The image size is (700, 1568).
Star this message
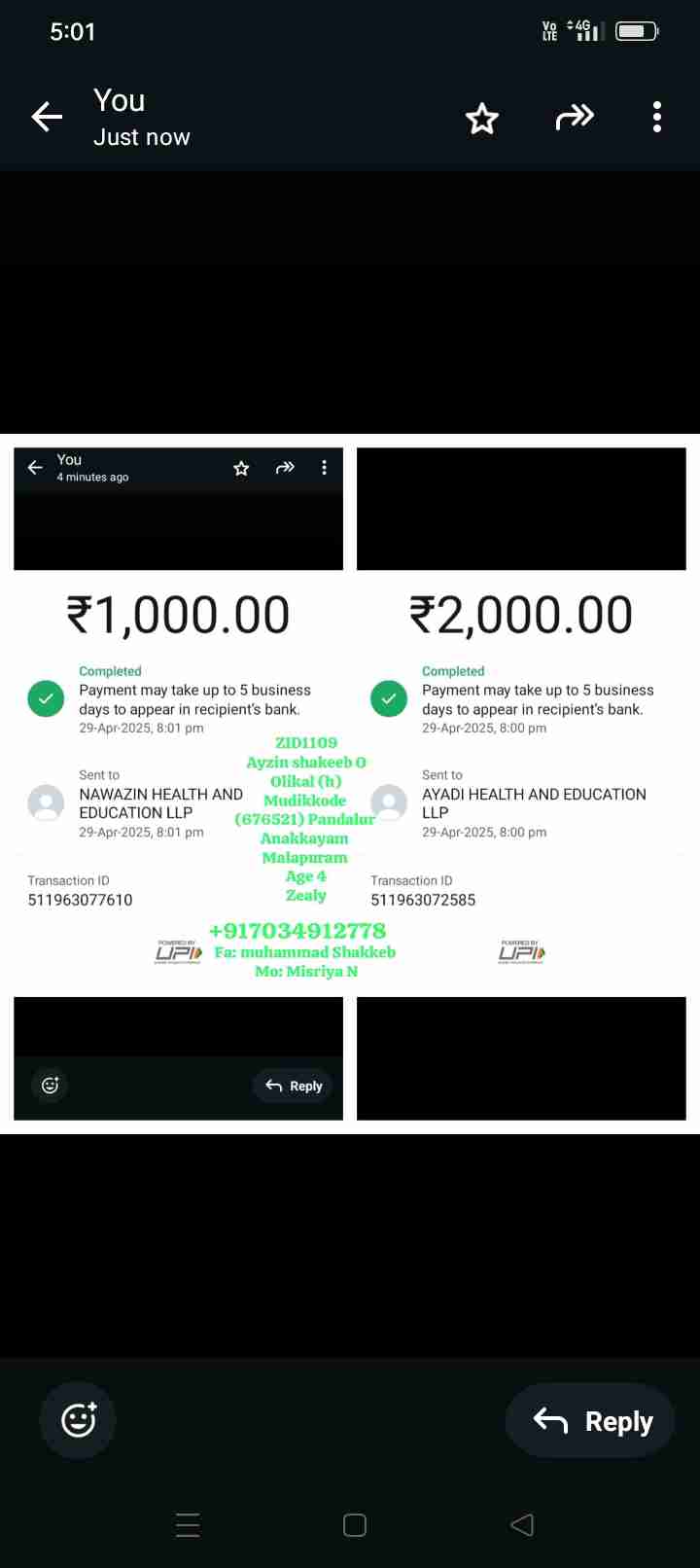click(x=482, y=119)
